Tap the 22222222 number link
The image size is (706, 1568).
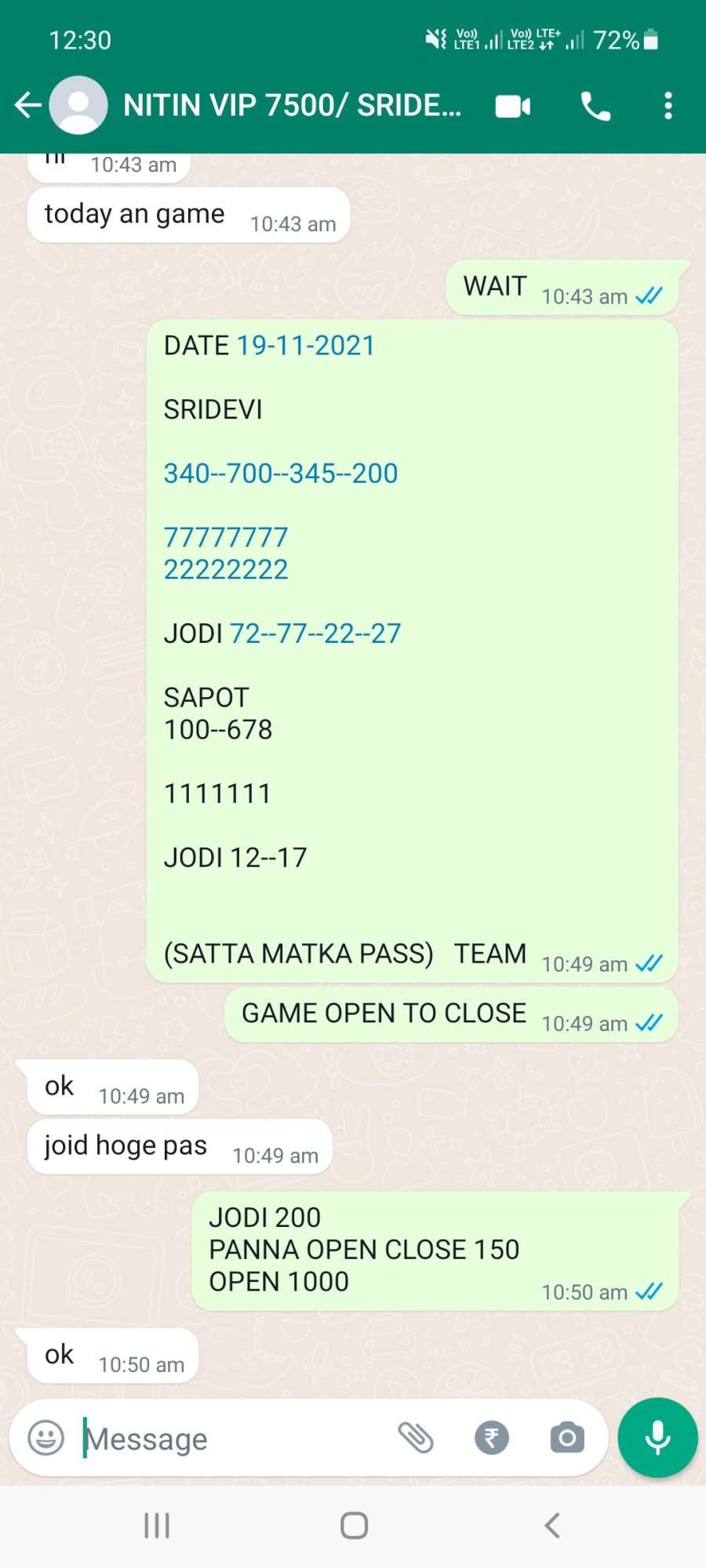tap(226, 570)
